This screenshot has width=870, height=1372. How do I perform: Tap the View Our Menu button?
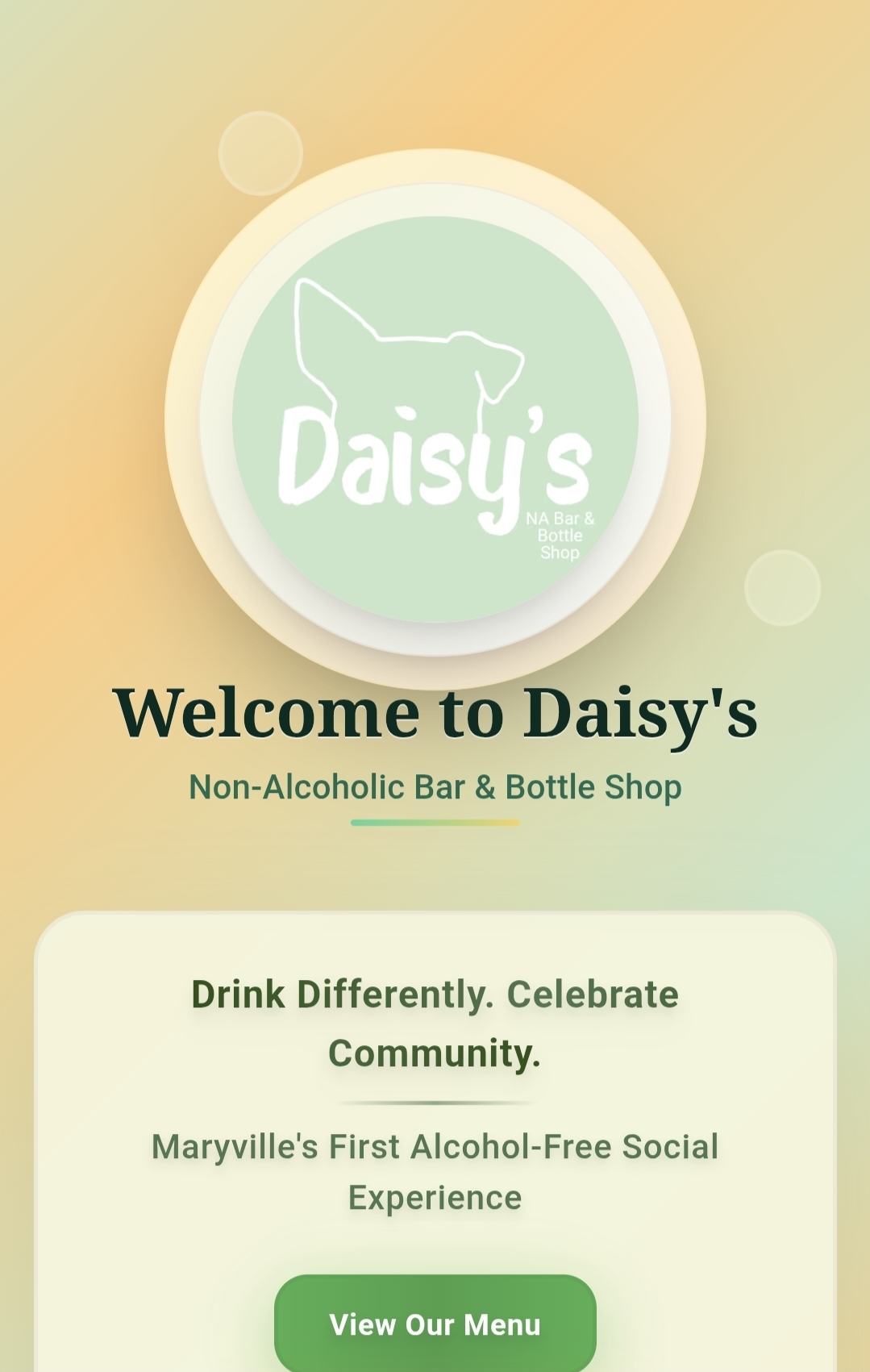click(x=435, y=1324)
